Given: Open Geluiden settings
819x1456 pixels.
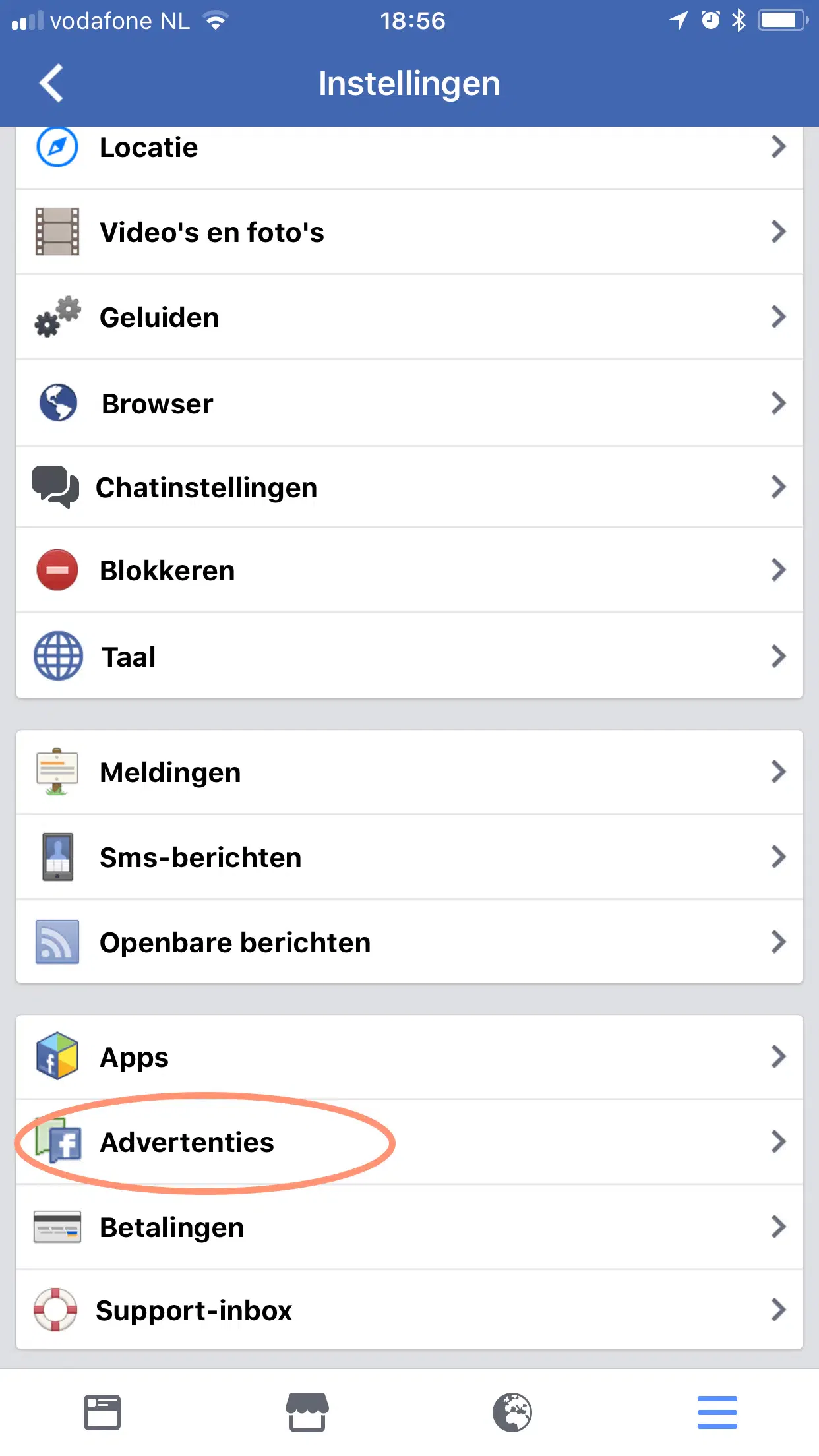Looking at the screenshot, I should click(x=409, y=317).
